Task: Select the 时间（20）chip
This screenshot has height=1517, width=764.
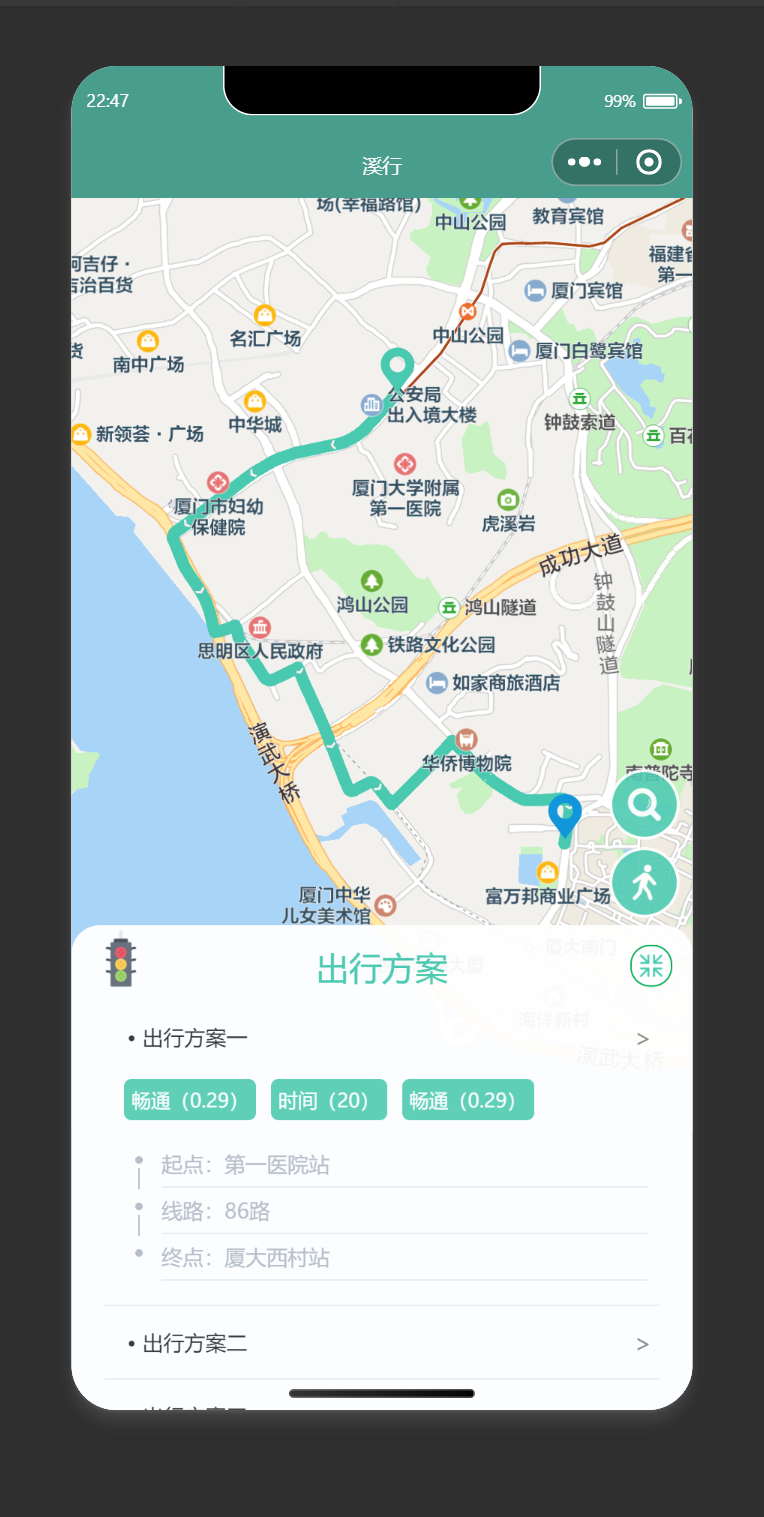Action: click(329, 1100)
